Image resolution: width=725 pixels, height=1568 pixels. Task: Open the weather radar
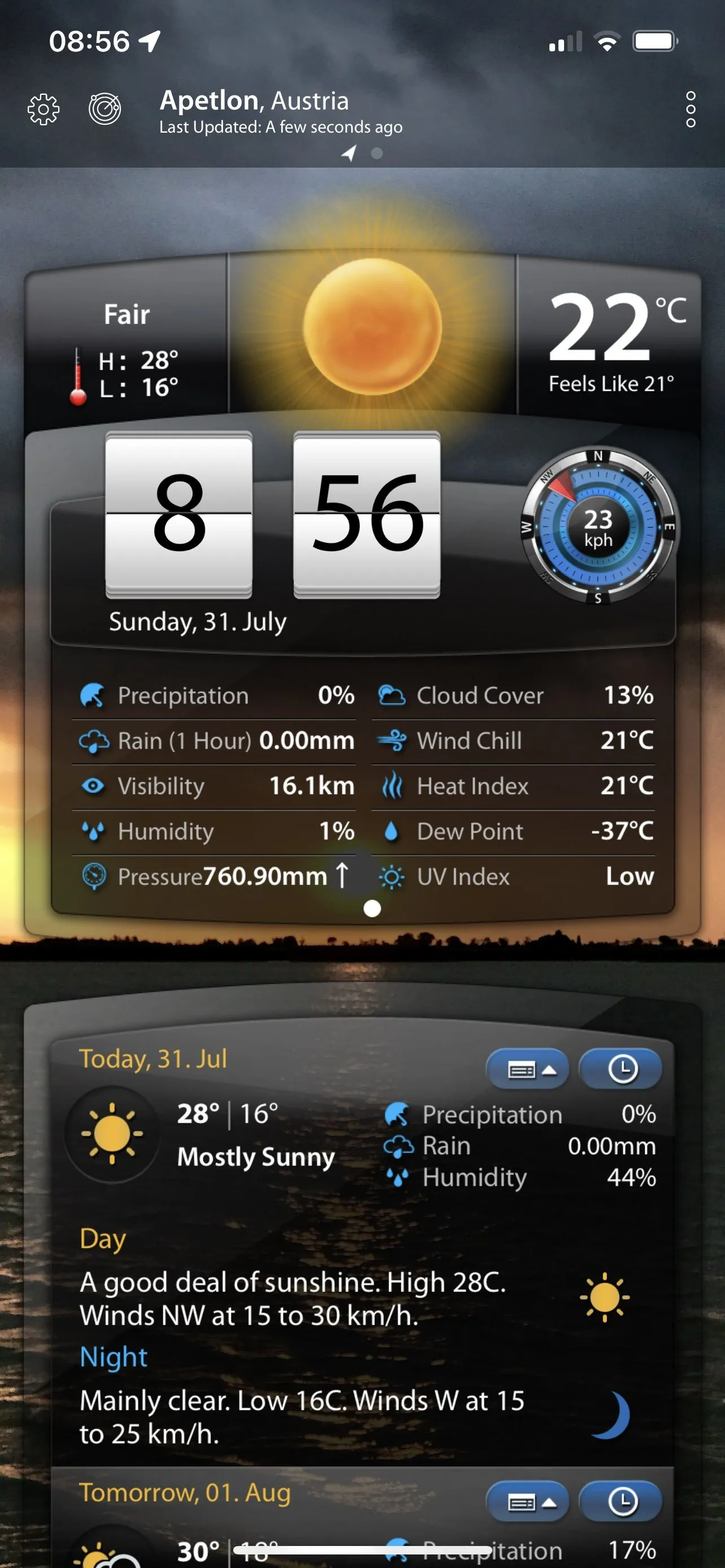(104, 110)
